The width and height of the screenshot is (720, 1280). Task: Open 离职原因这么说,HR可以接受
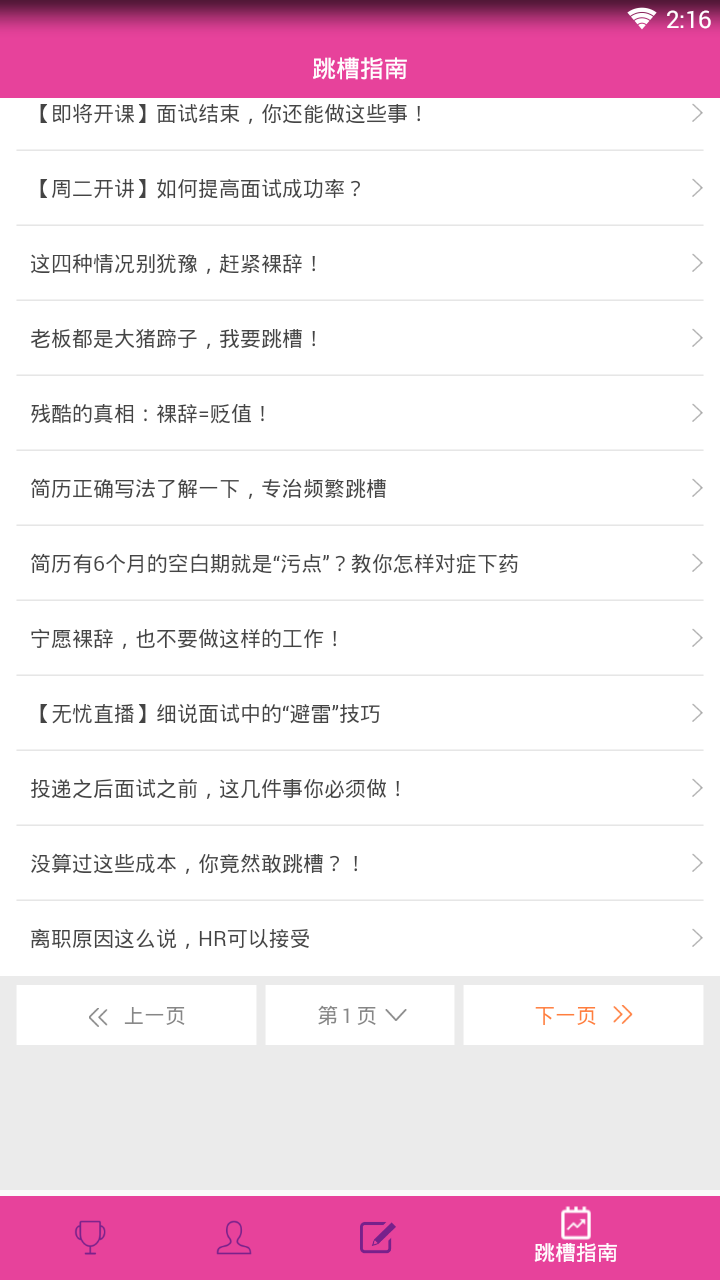click(x=360, y=938)
